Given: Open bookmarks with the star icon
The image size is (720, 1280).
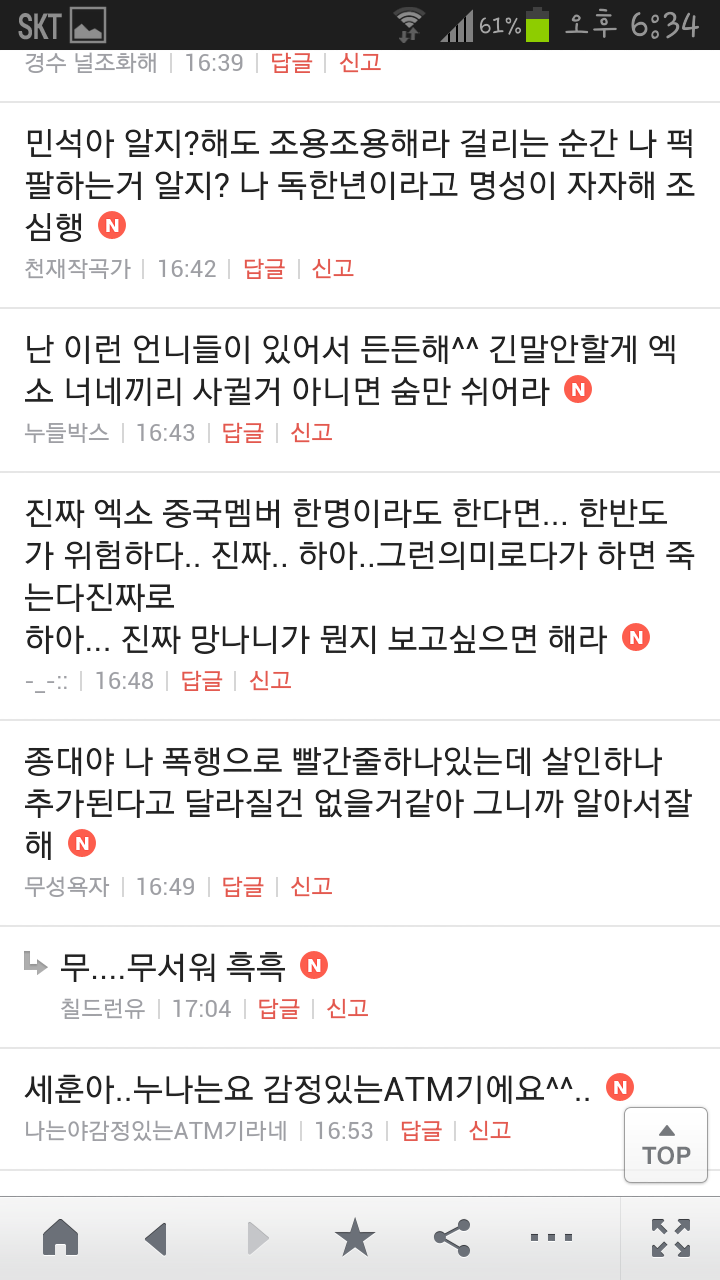Looking at the screenshot, I should (x=354, y=1238).
